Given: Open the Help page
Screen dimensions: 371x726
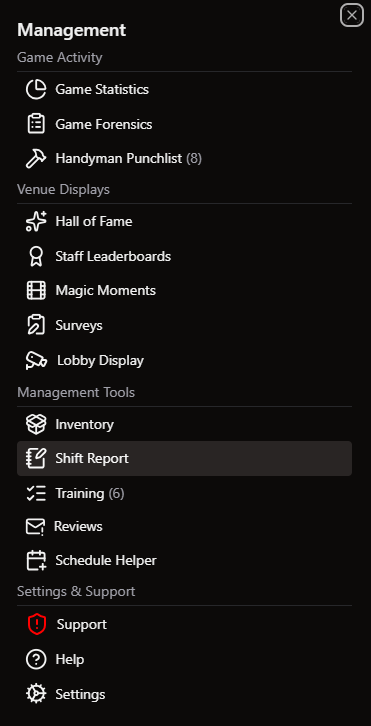Looking at the screenshot, I should (x=184, y=659).
